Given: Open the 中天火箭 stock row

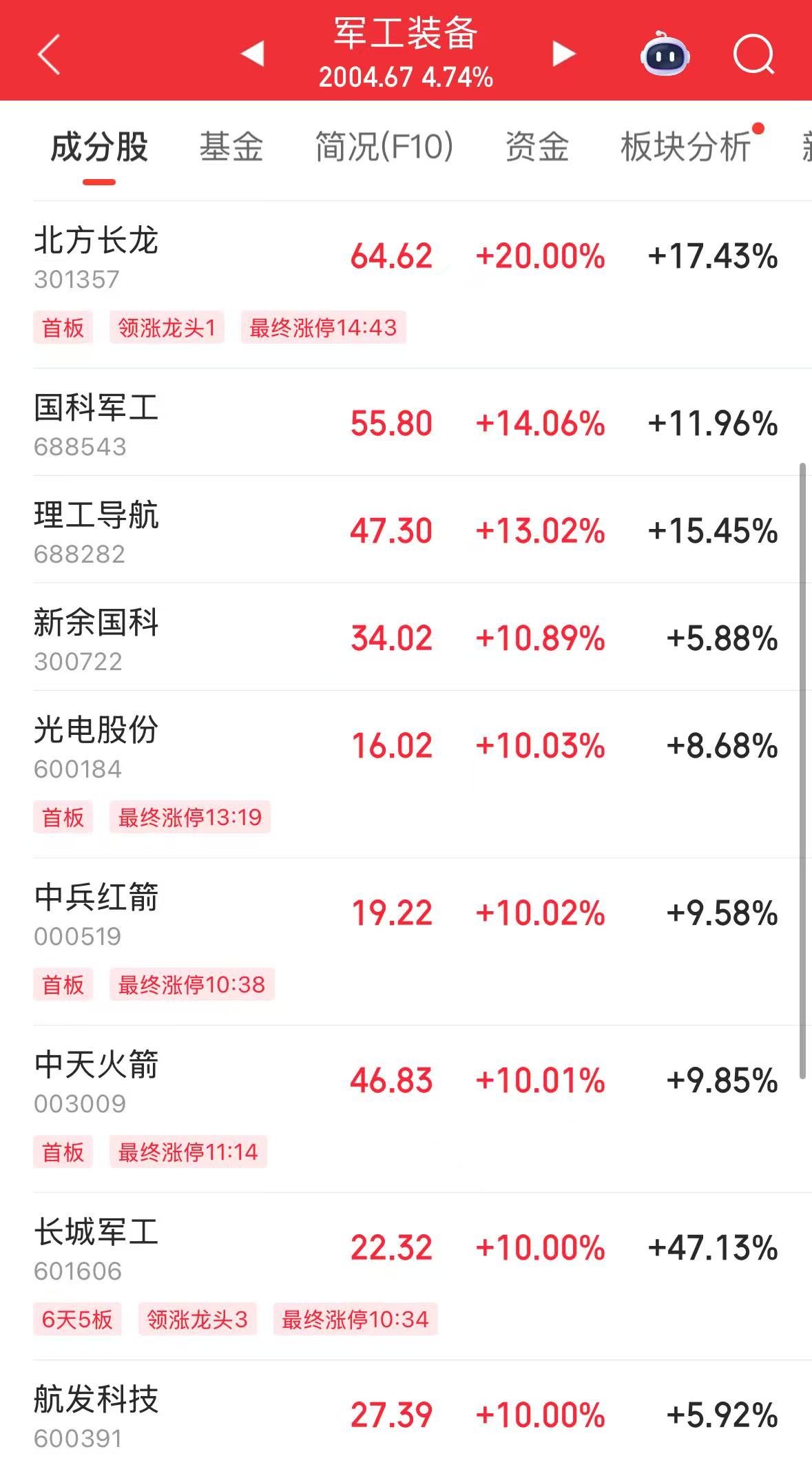Looking at the screenshot, I should [96, 1081].
